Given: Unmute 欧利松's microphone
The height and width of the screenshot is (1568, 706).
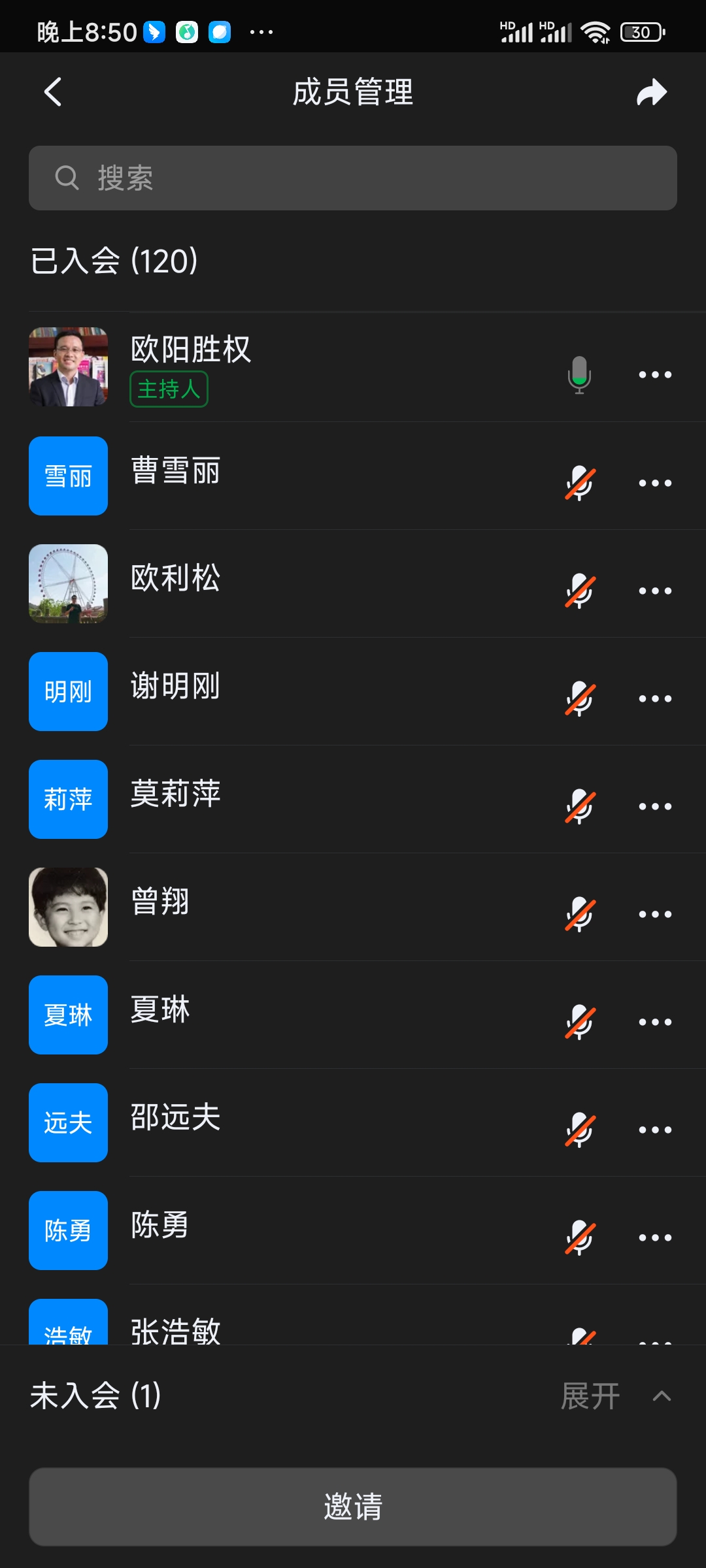Looking at the screenshot, I should [x=579, y=591].
